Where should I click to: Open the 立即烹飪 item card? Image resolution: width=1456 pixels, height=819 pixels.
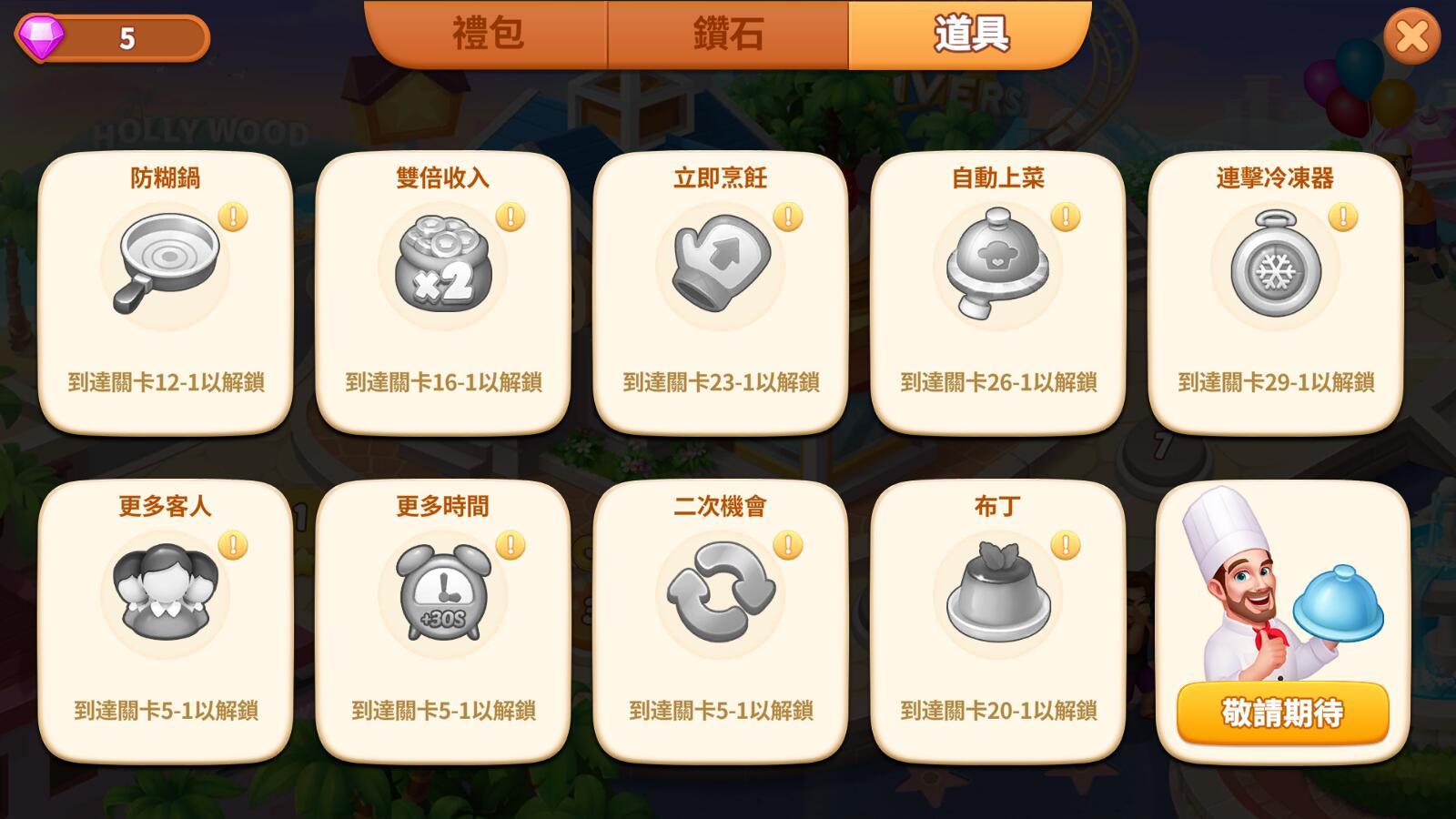point(721,291)
